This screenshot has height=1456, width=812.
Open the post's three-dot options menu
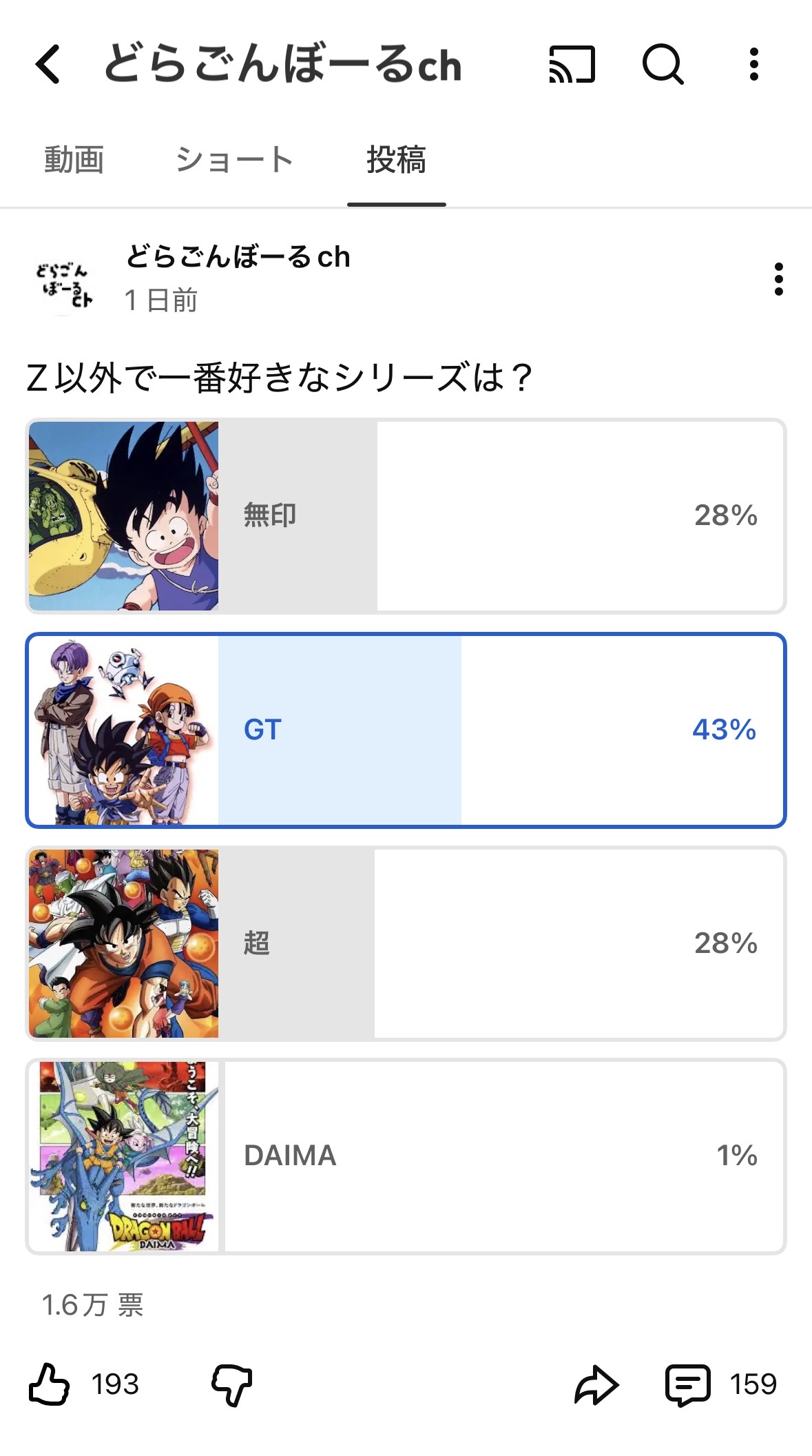click(778, 279)
